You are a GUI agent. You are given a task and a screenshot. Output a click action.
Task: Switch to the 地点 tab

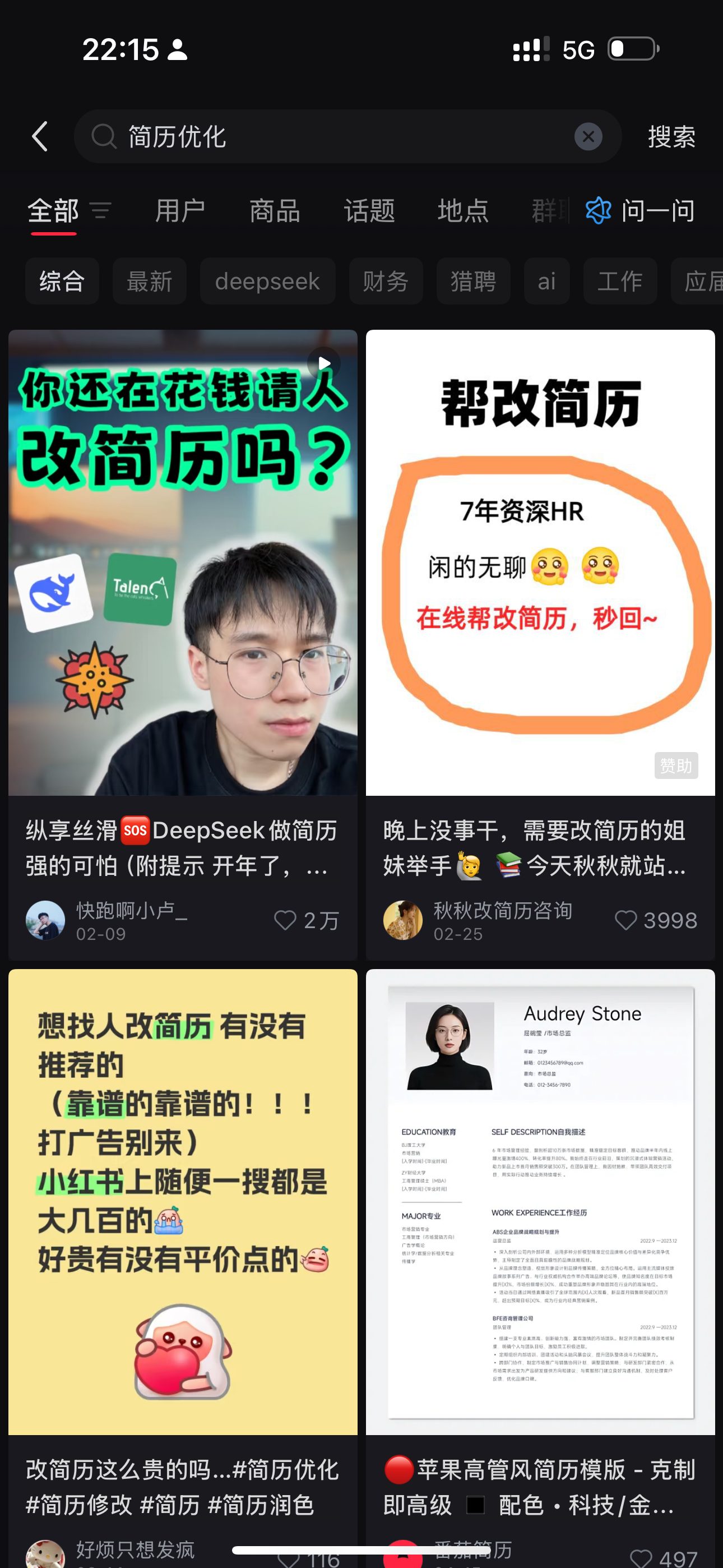(x=462, y=211)
